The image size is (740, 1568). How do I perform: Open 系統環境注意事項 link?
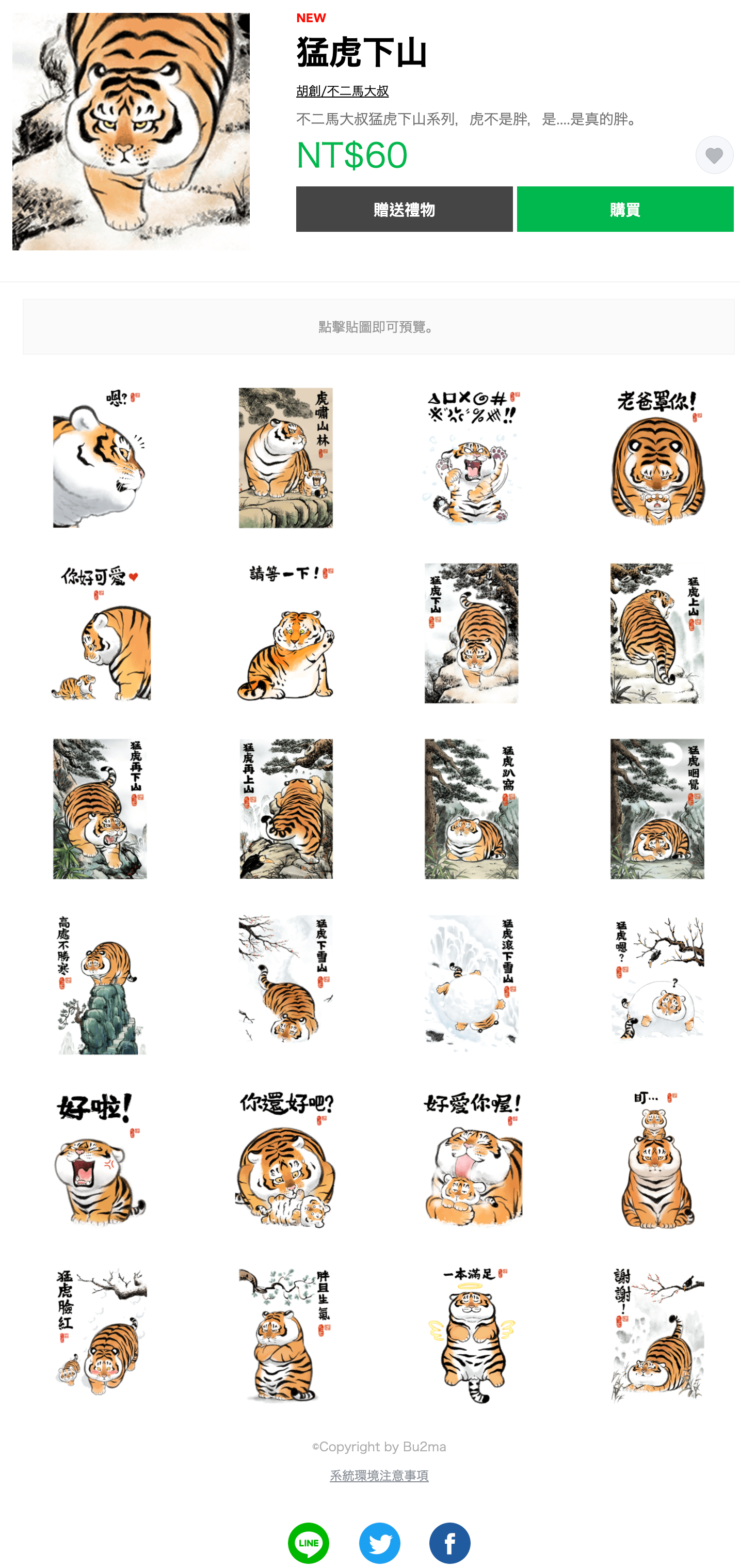[x=379, y=1475]
